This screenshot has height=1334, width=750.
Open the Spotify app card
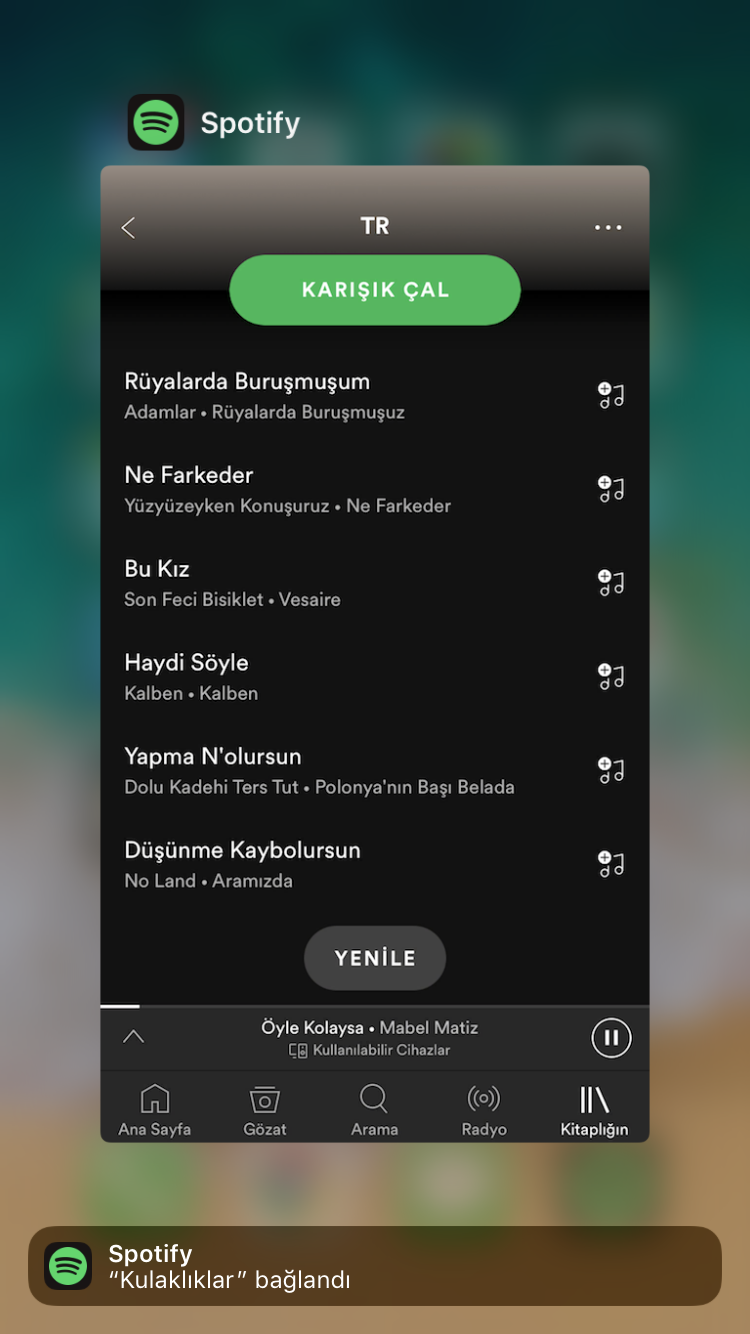click(374, 652)
